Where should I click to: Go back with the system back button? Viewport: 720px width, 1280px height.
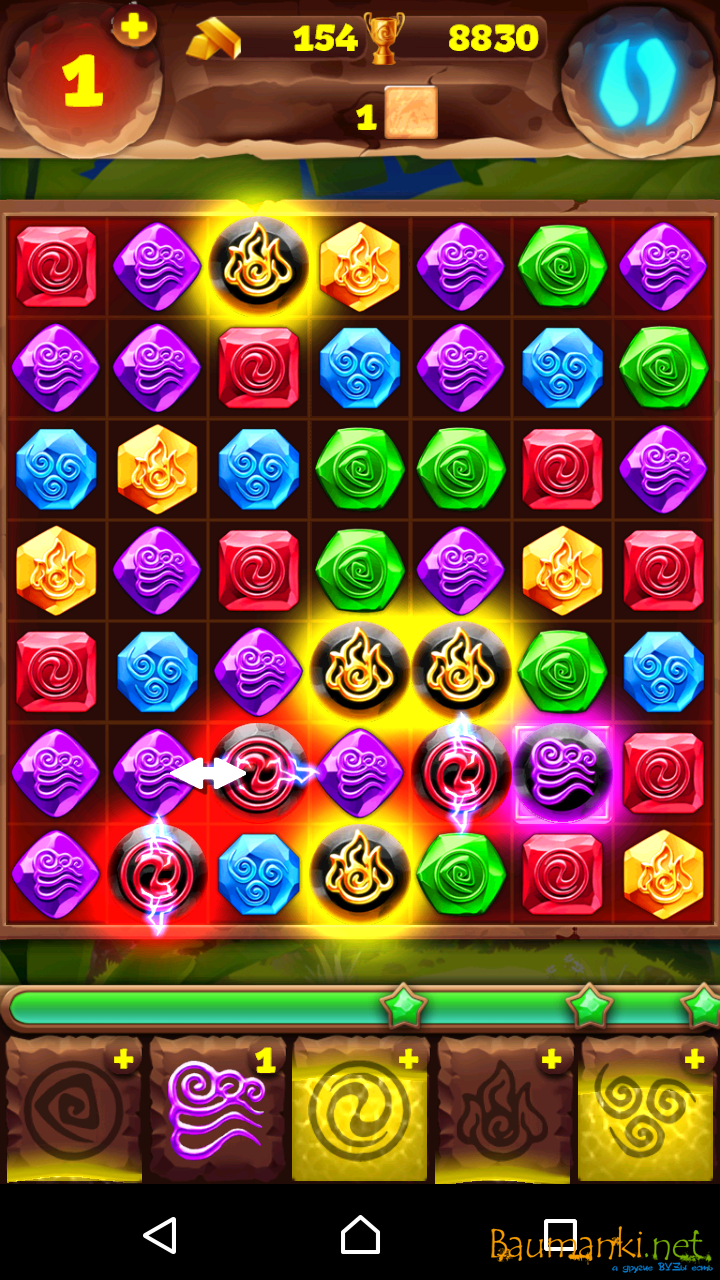click(160, 1235)
